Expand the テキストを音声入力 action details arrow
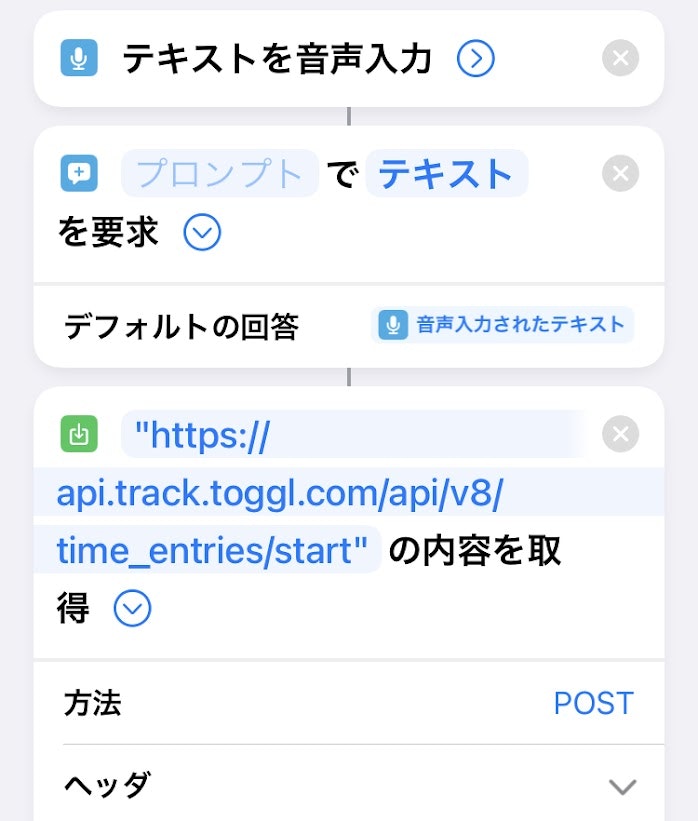 coord(475,60)
